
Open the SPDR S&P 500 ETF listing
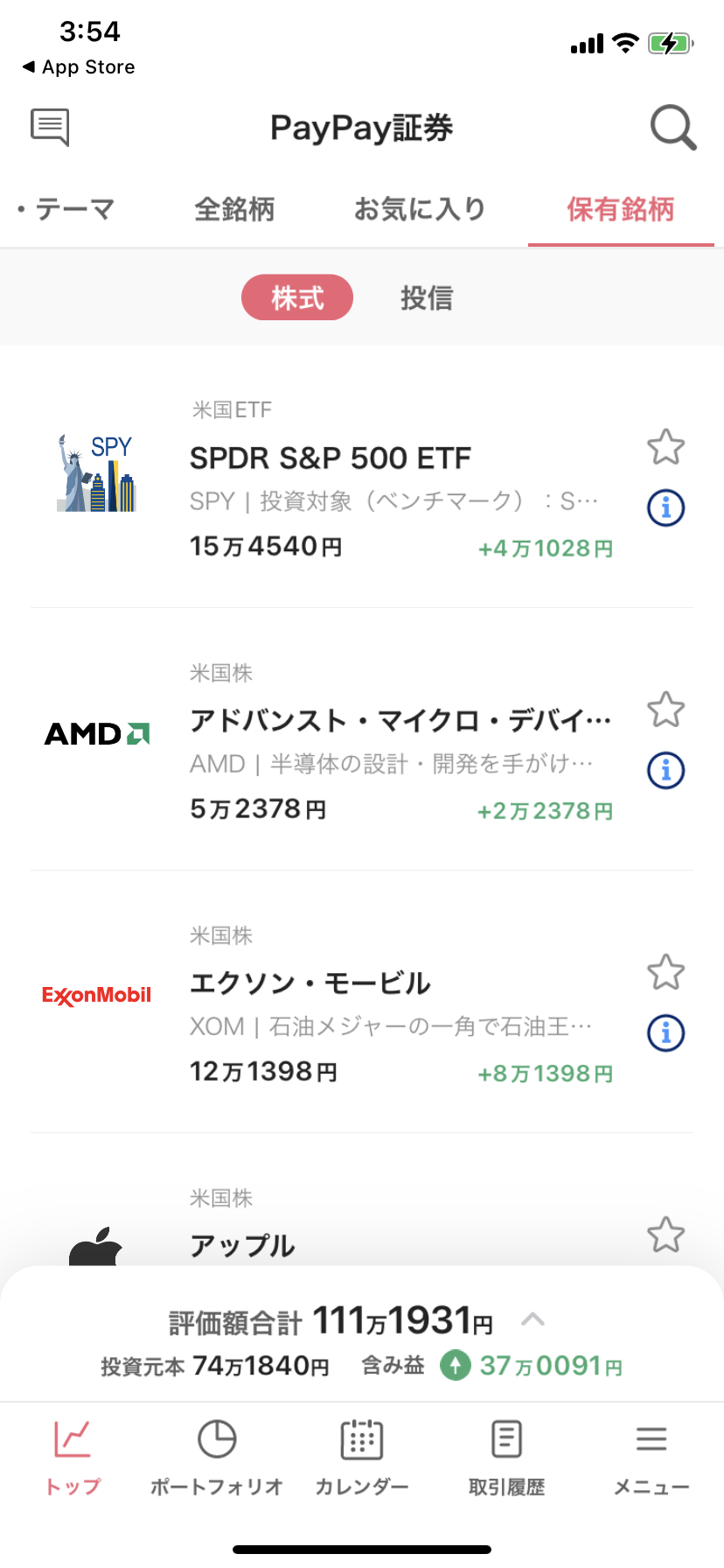(x=331, y=458)
